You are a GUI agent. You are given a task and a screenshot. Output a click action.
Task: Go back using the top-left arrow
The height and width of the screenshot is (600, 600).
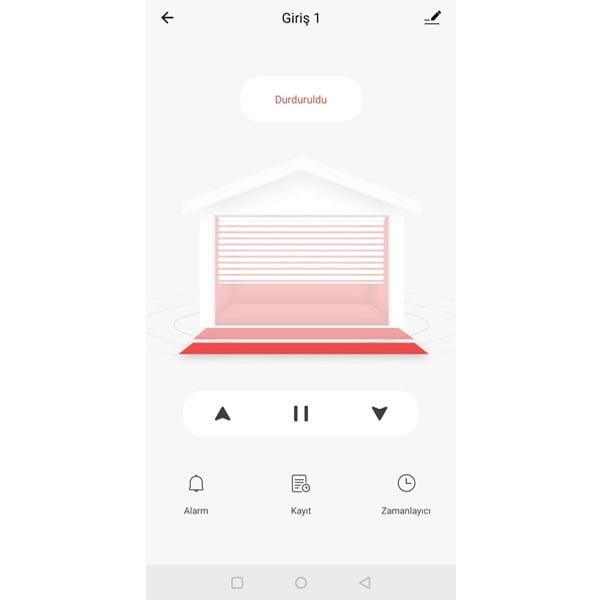click(x=167, y=18)
